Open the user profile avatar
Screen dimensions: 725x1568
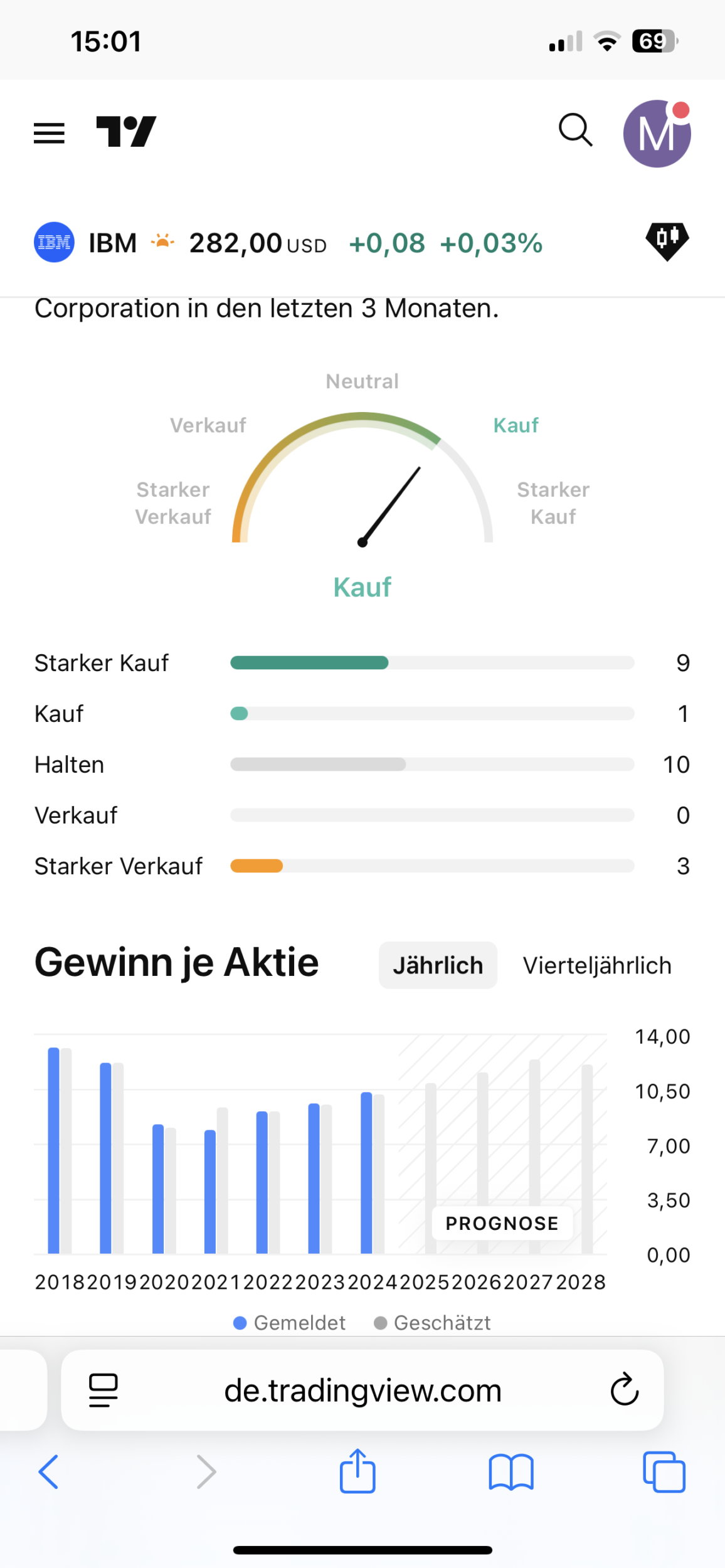[x=657, y=134]
